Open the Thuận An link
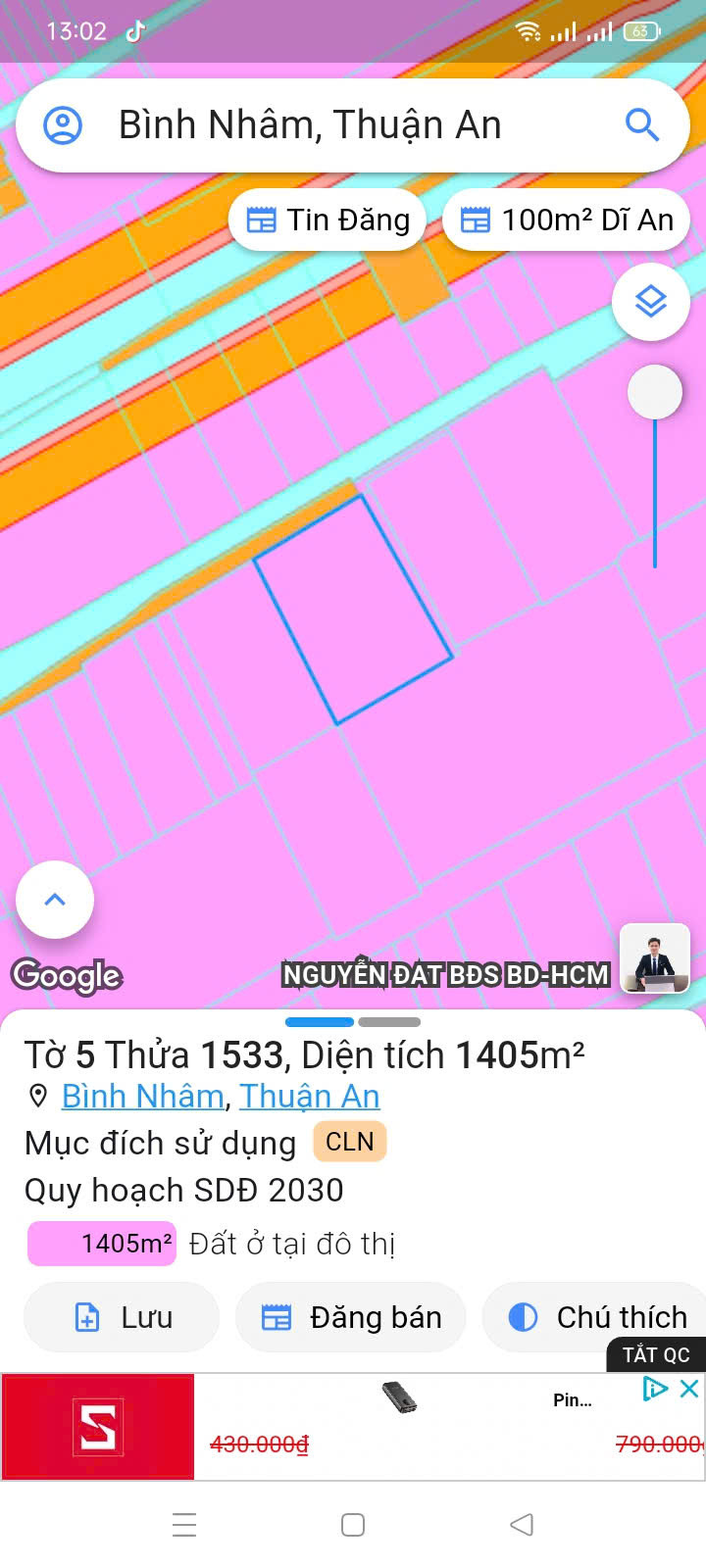 [310, 1096]
